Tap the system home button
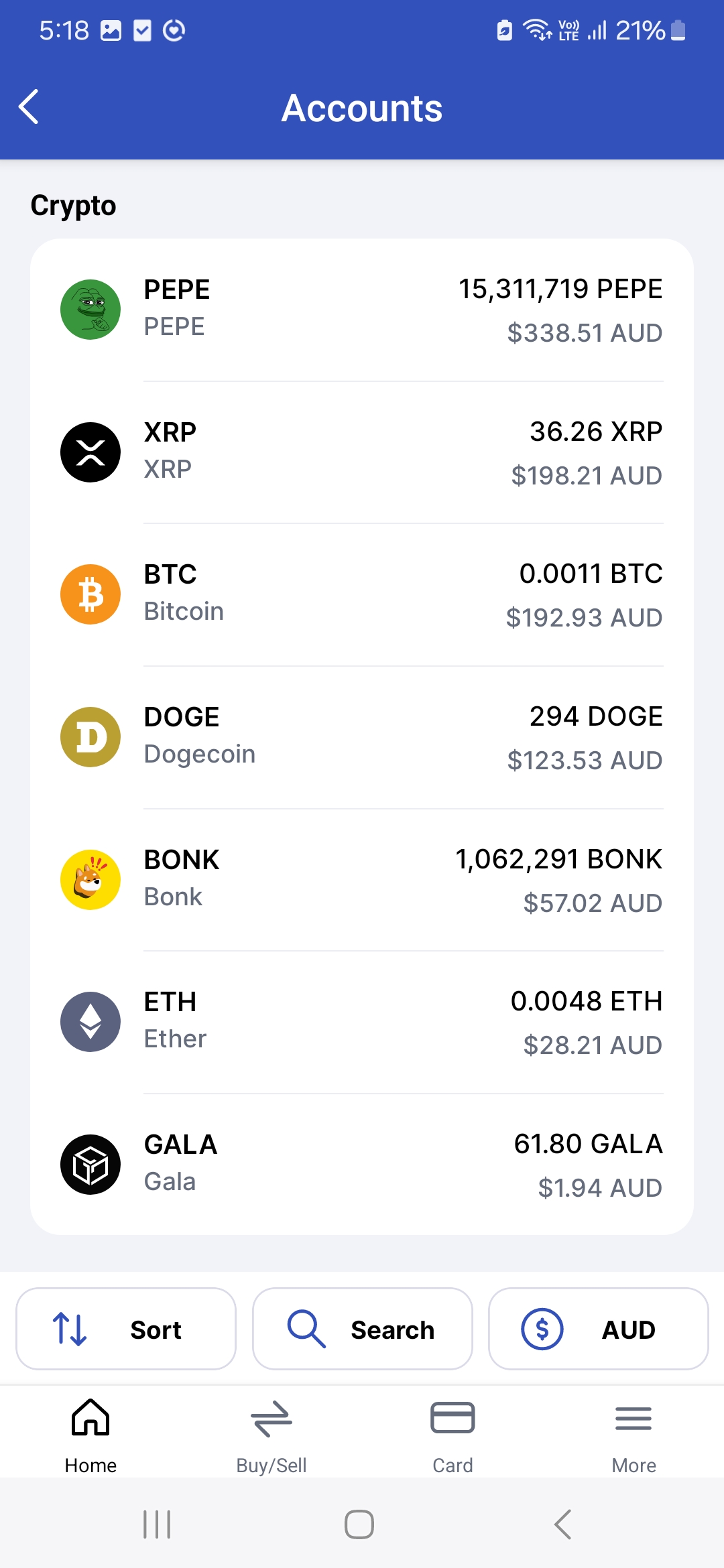724x1568 pixels. point(359,1524)
